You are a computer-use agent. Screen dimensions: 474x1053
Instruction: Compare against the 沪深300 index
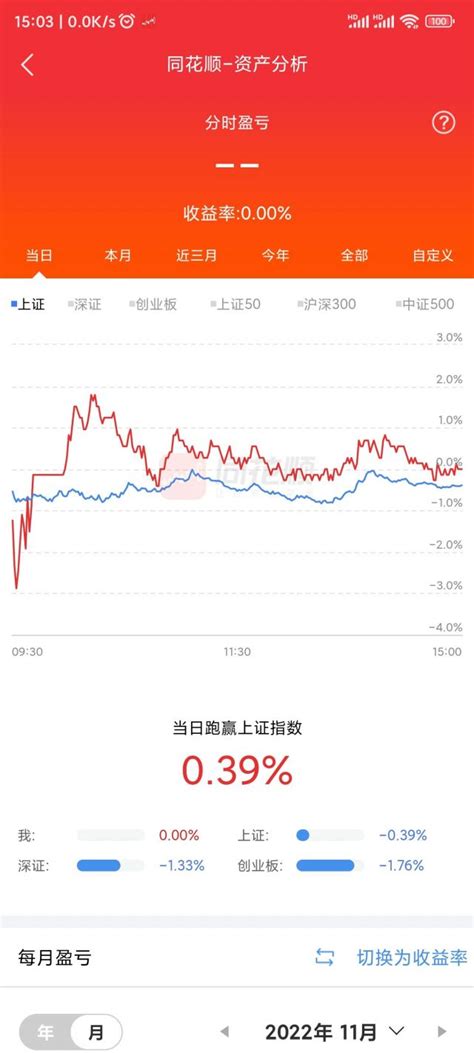326,304
